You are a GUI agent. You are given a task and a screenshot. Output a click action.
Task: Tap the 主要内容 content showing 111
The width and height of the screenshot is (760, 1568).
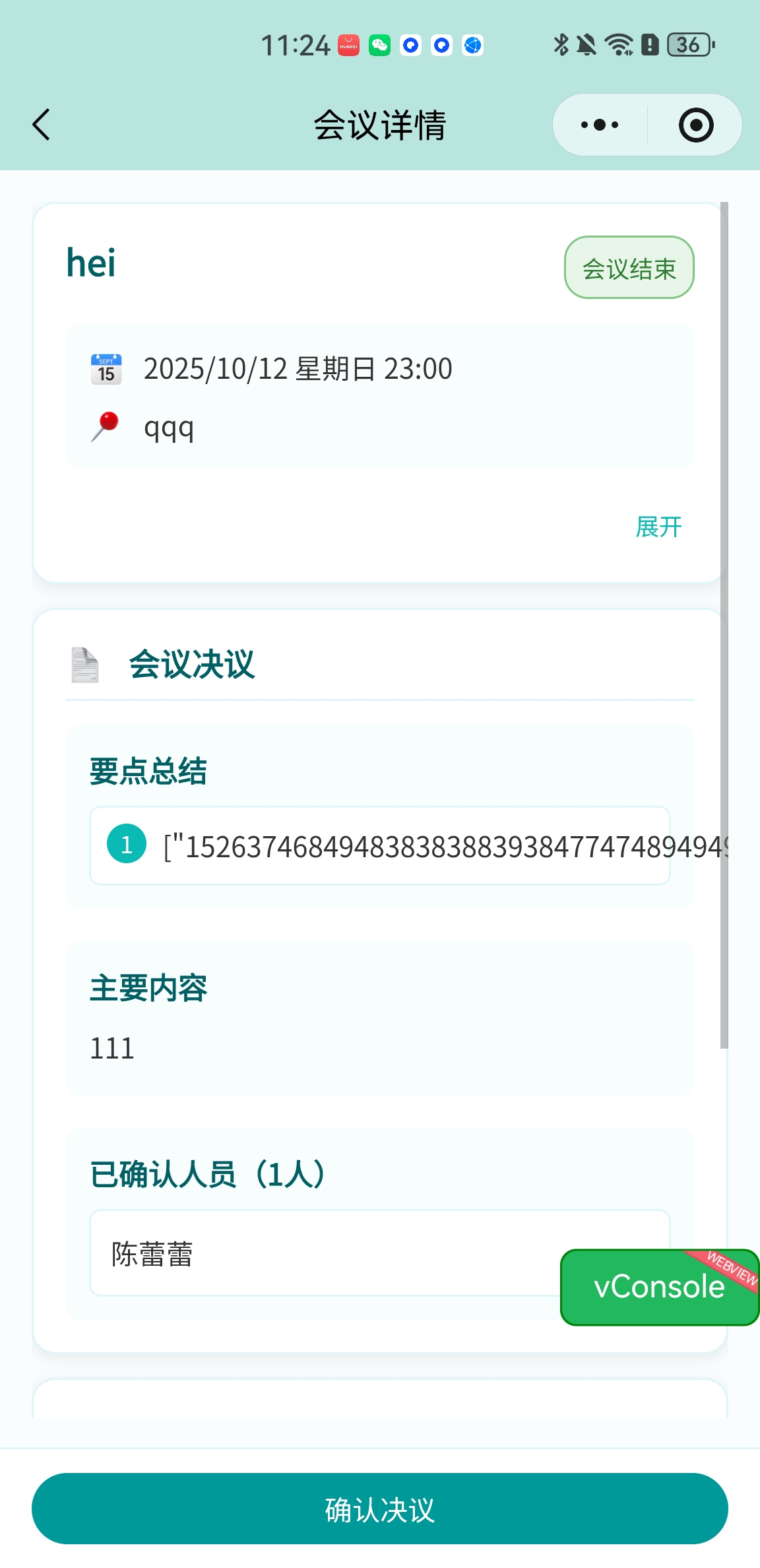pyautogui.click(x=111, y=1047)
